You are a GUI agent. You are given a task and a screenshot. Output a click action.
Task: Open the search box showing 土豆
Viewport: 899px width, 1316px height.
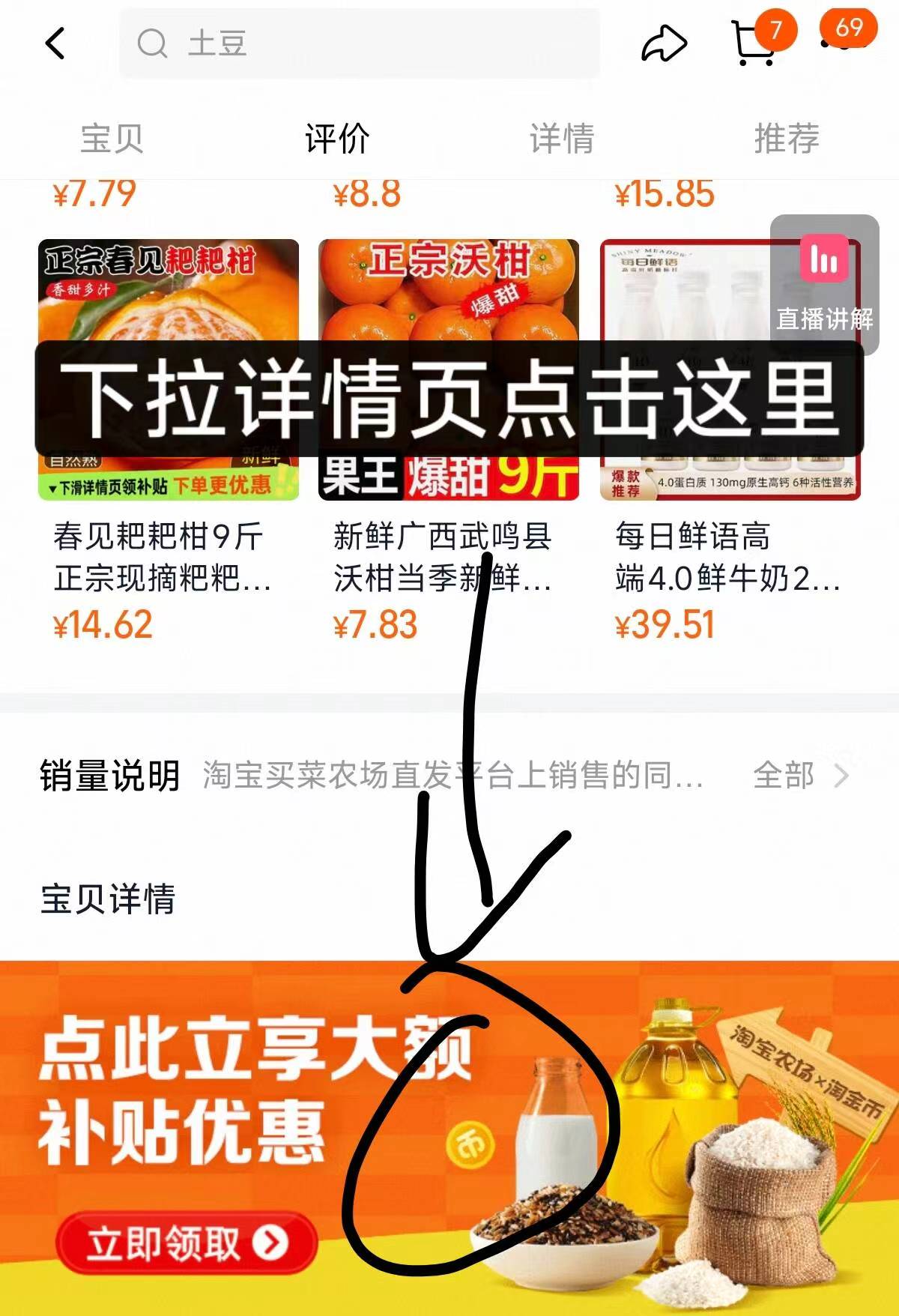click(x=360, y=43)
